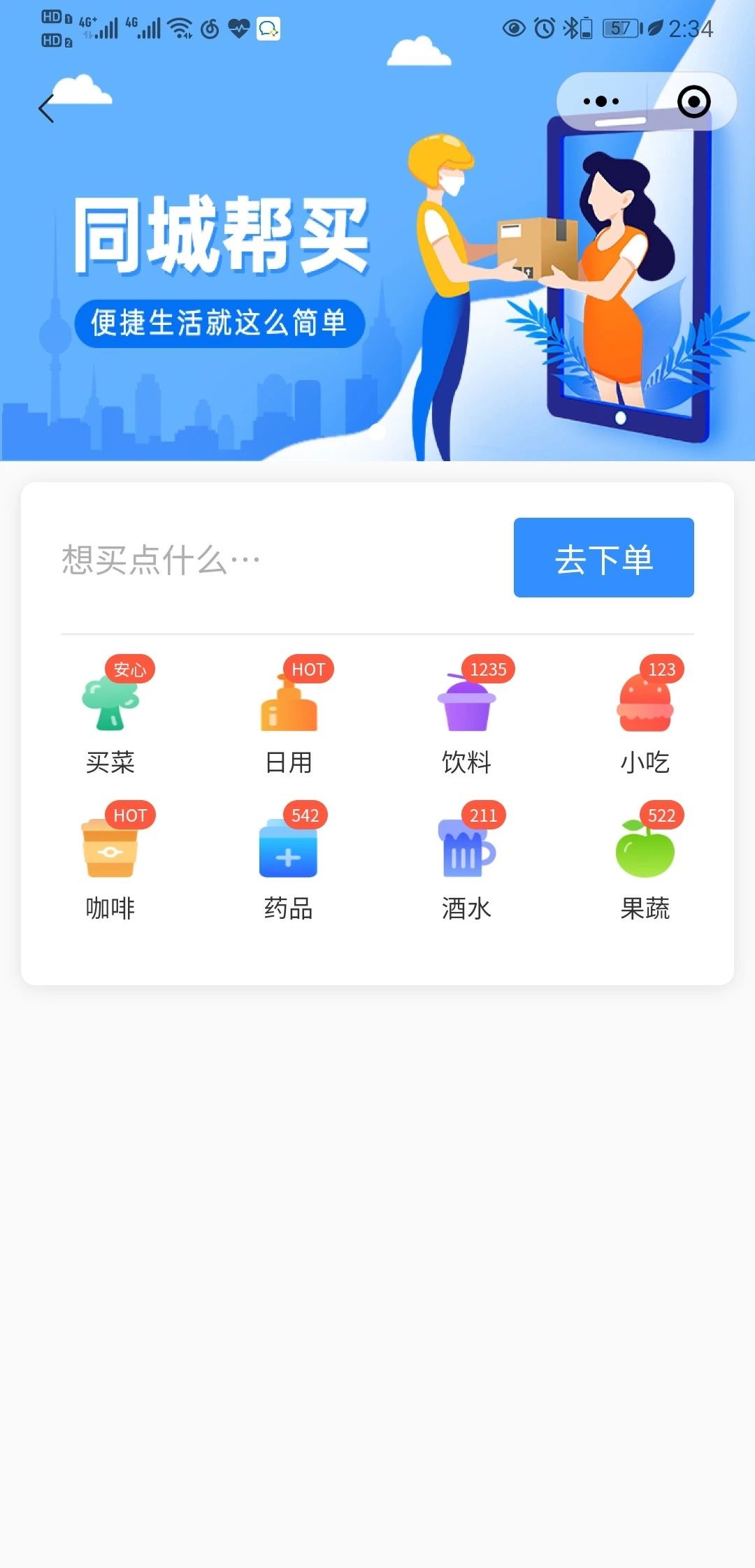Tap the 去下单 button
The height and width of the screenshot is (1568, 755).
pos(603,558)
